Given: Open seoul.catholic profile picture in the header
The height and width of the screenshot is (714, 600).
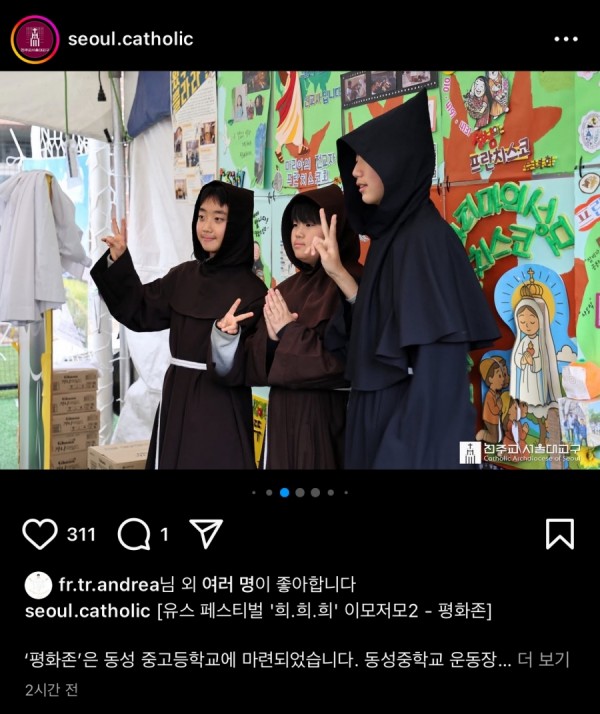Looking at the screenshot, I should 35,39.
